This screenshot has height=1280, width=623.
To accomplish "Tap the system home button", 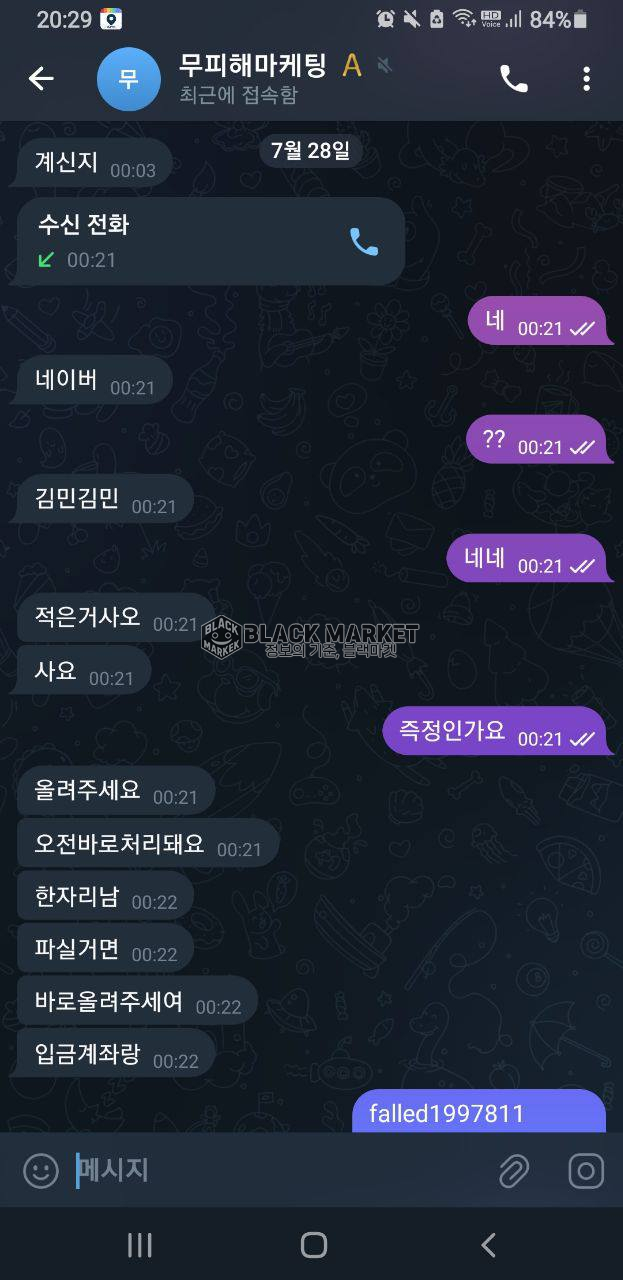I will tap(313, 1244).
